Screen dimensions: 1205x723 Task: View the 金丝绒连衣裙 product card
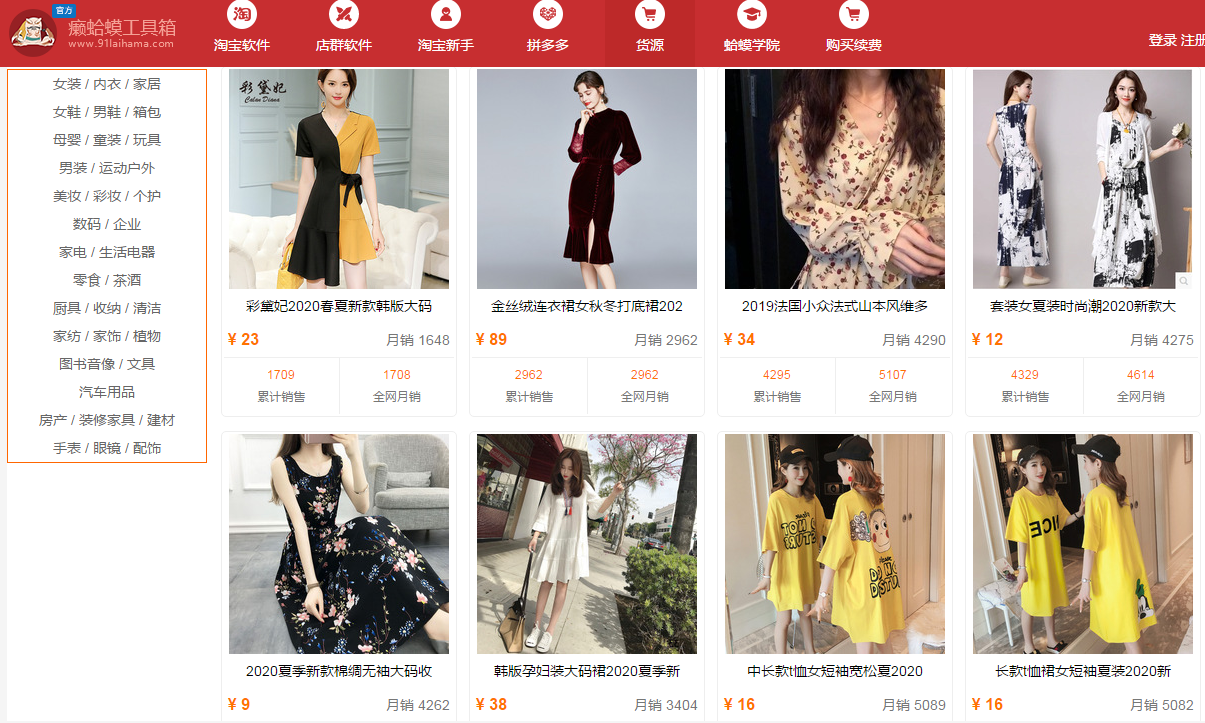586,306
